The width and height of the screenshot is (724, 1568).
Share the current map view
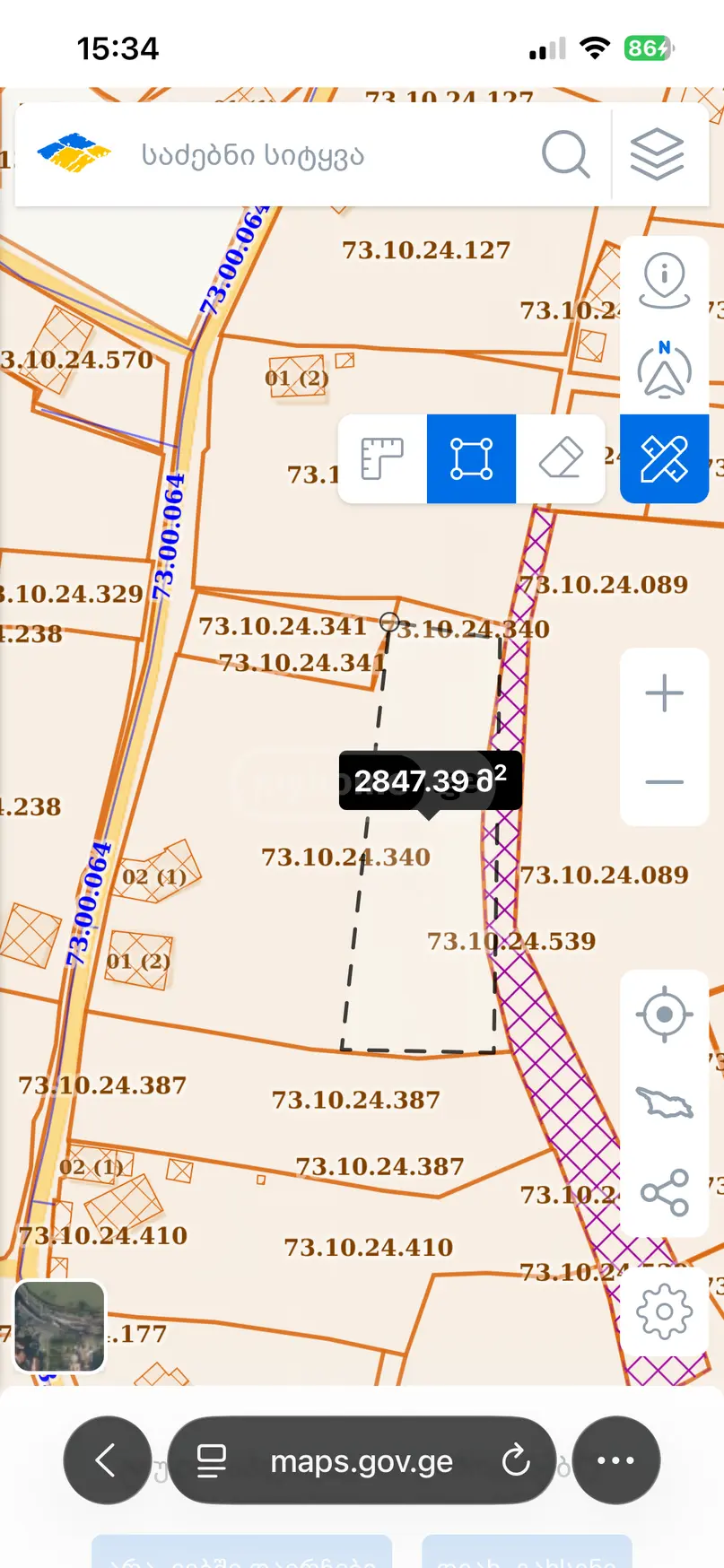click(665, 1193)
